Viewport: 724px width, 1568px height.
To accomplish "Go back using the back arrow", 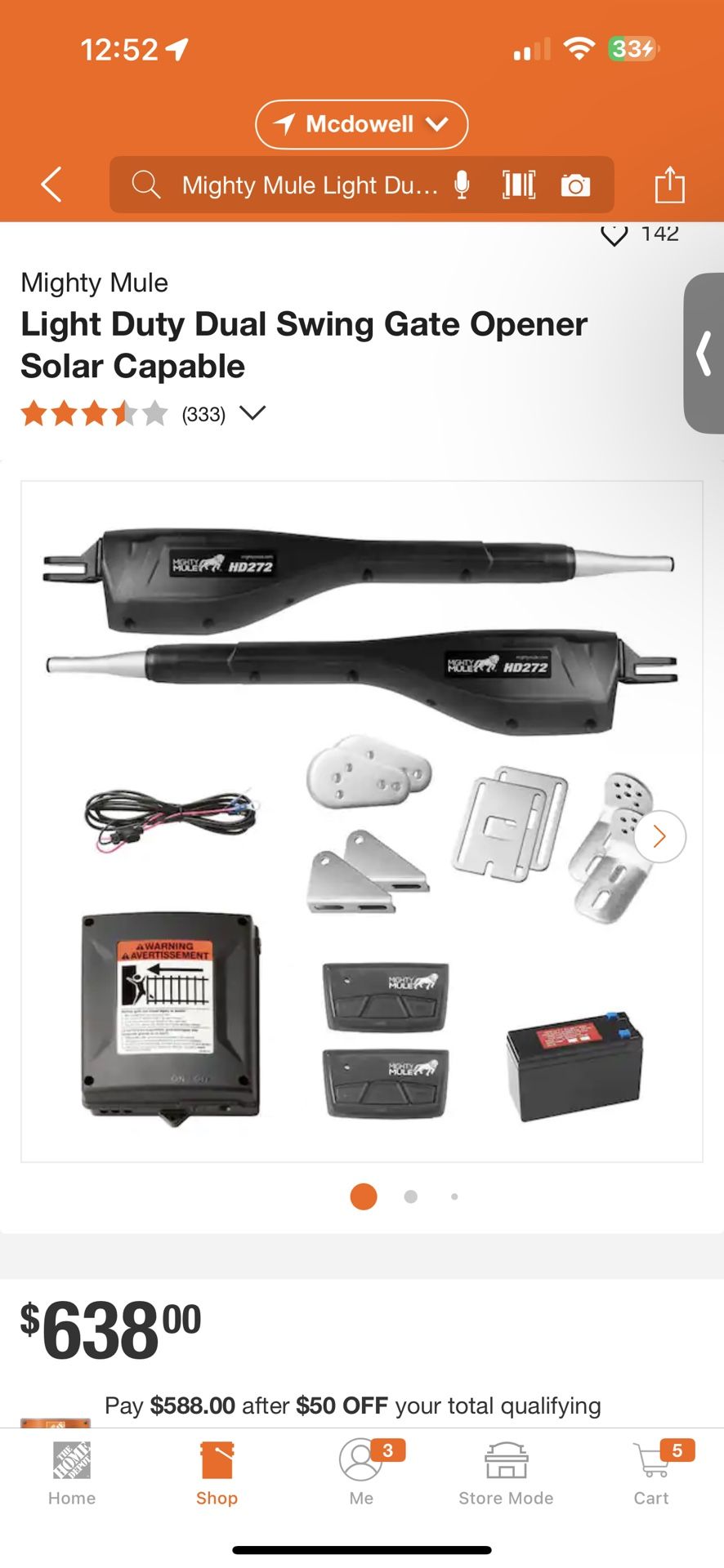I will 51,185.
